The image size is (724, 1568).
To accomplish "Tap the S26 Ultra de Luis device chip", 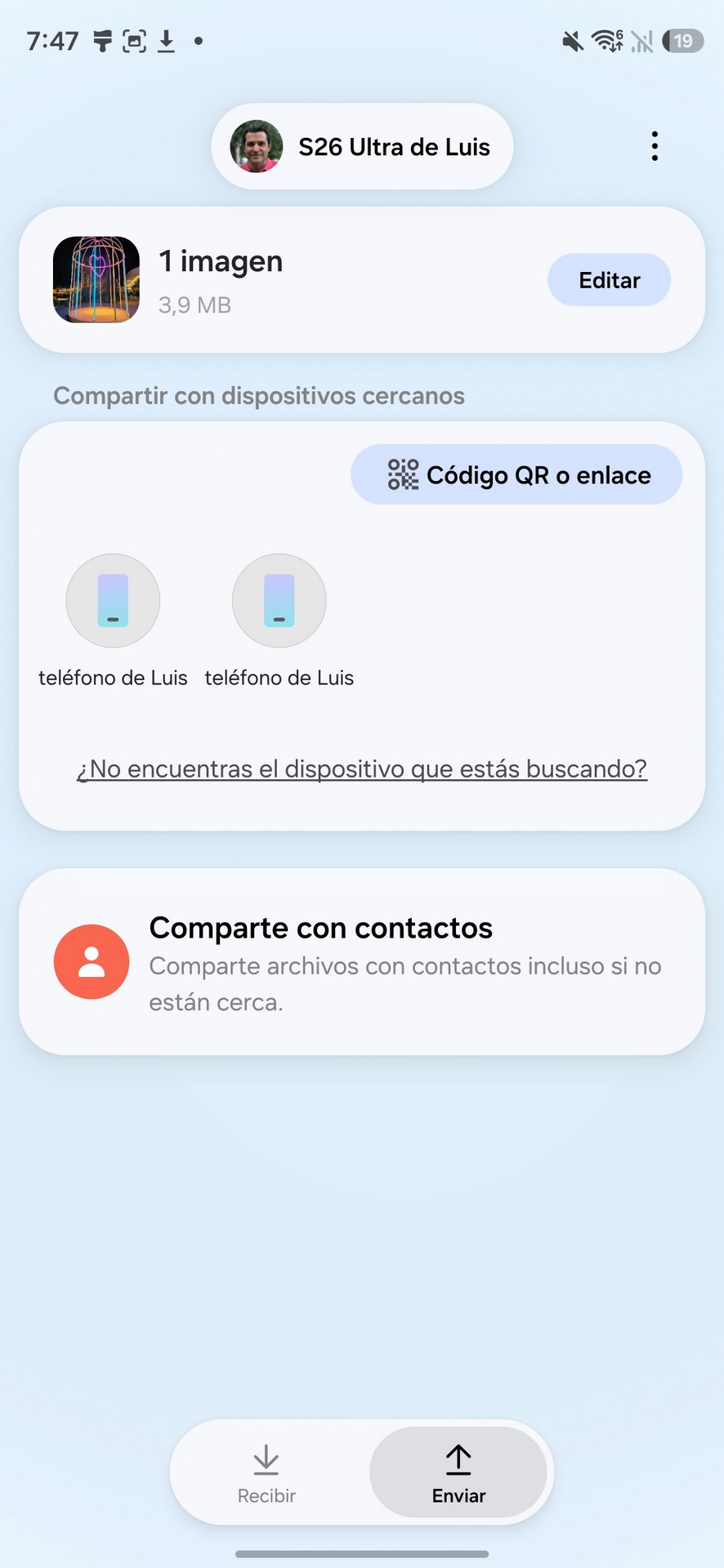I will pyautogui.click(x=362, y=147).
